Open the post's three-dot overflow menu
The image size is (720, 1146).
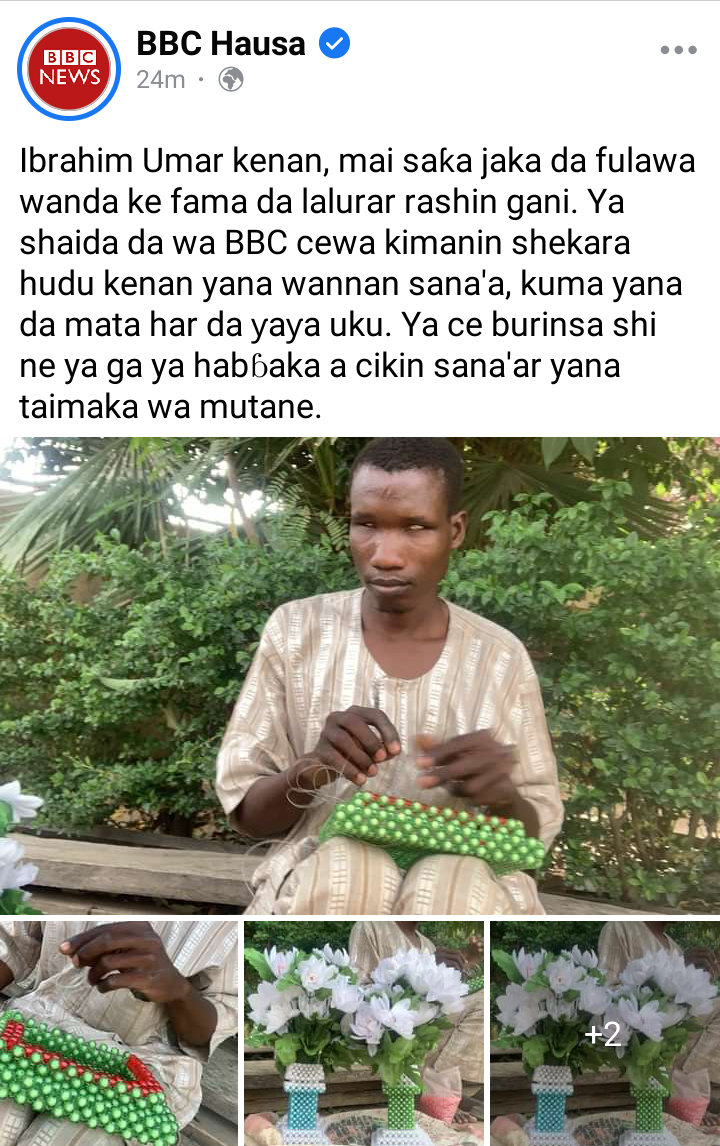tap(678, 50)
